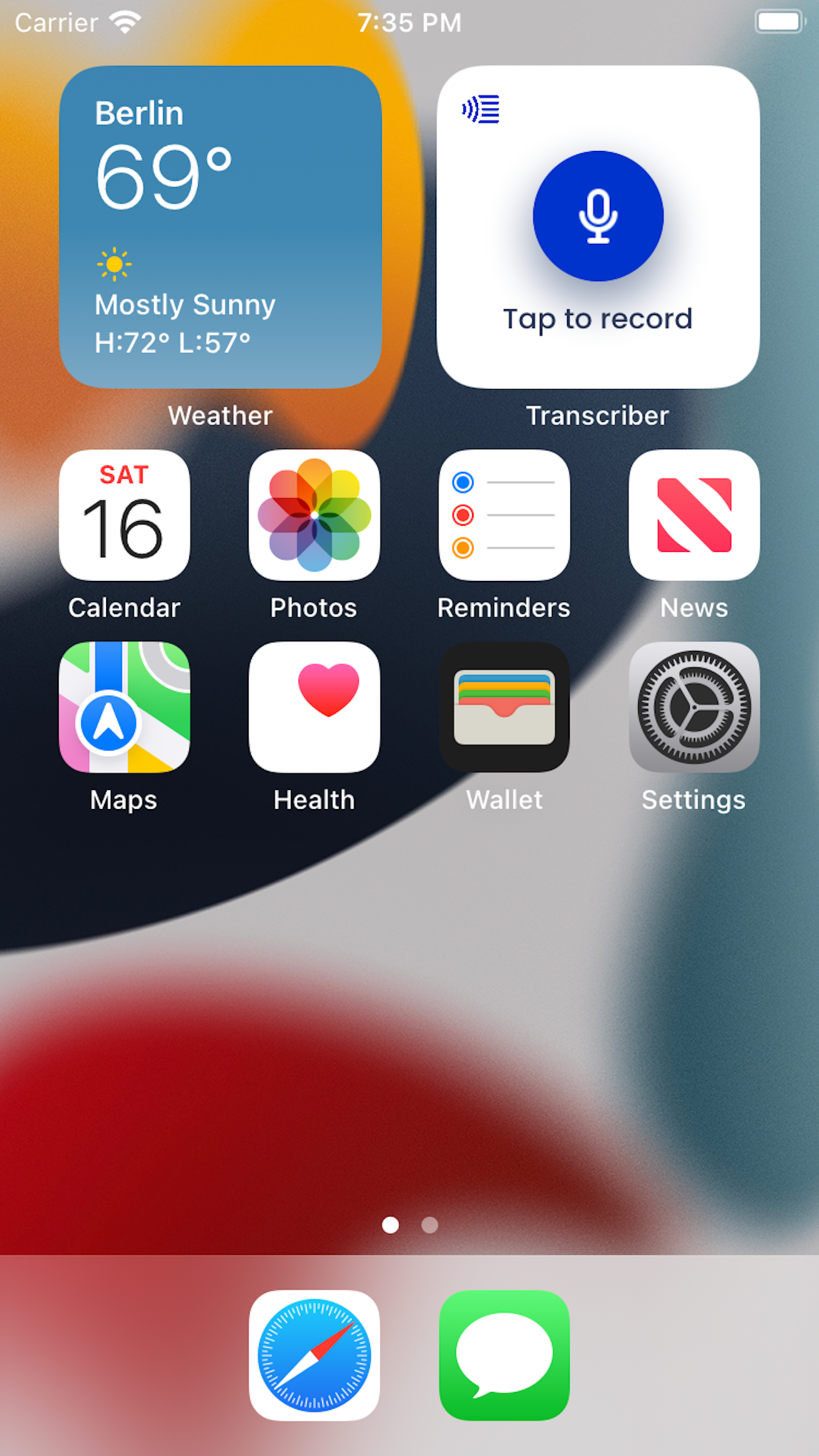
Task: Launch the Maps app
Action: pos(124,707)
